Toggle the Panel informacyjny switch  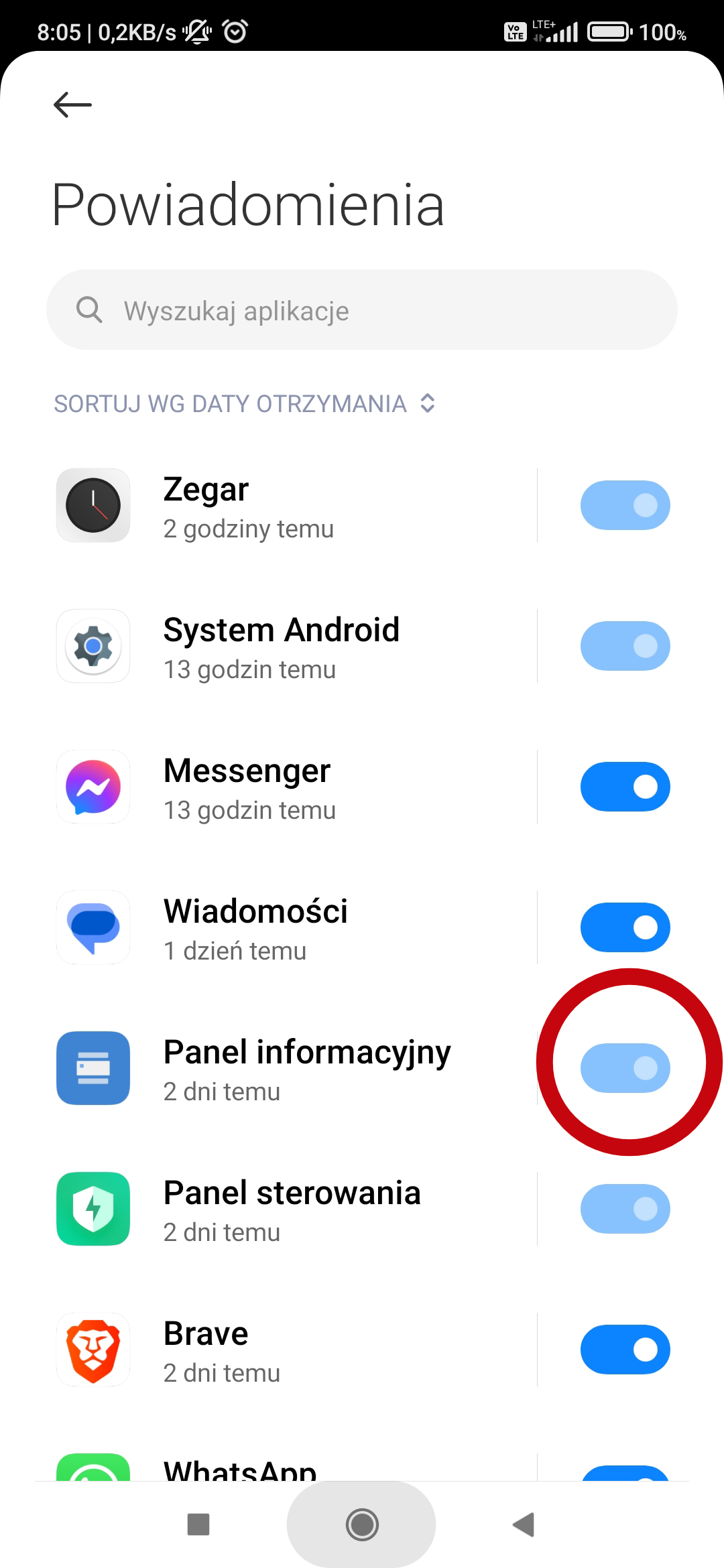pos(625,1068)
